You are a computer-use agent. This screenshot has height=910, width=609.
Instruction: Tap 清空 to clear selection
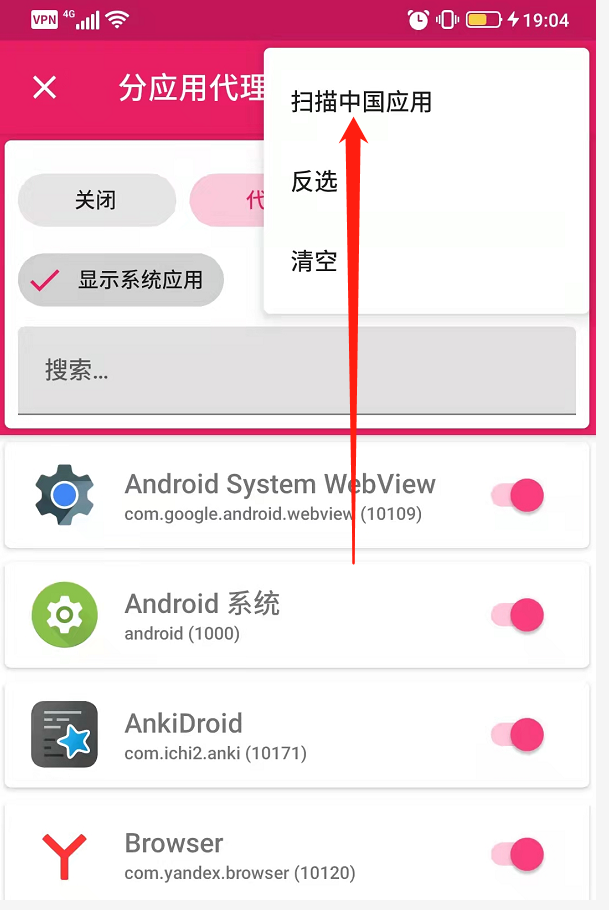pyautogui.click(x=314, y=262)
